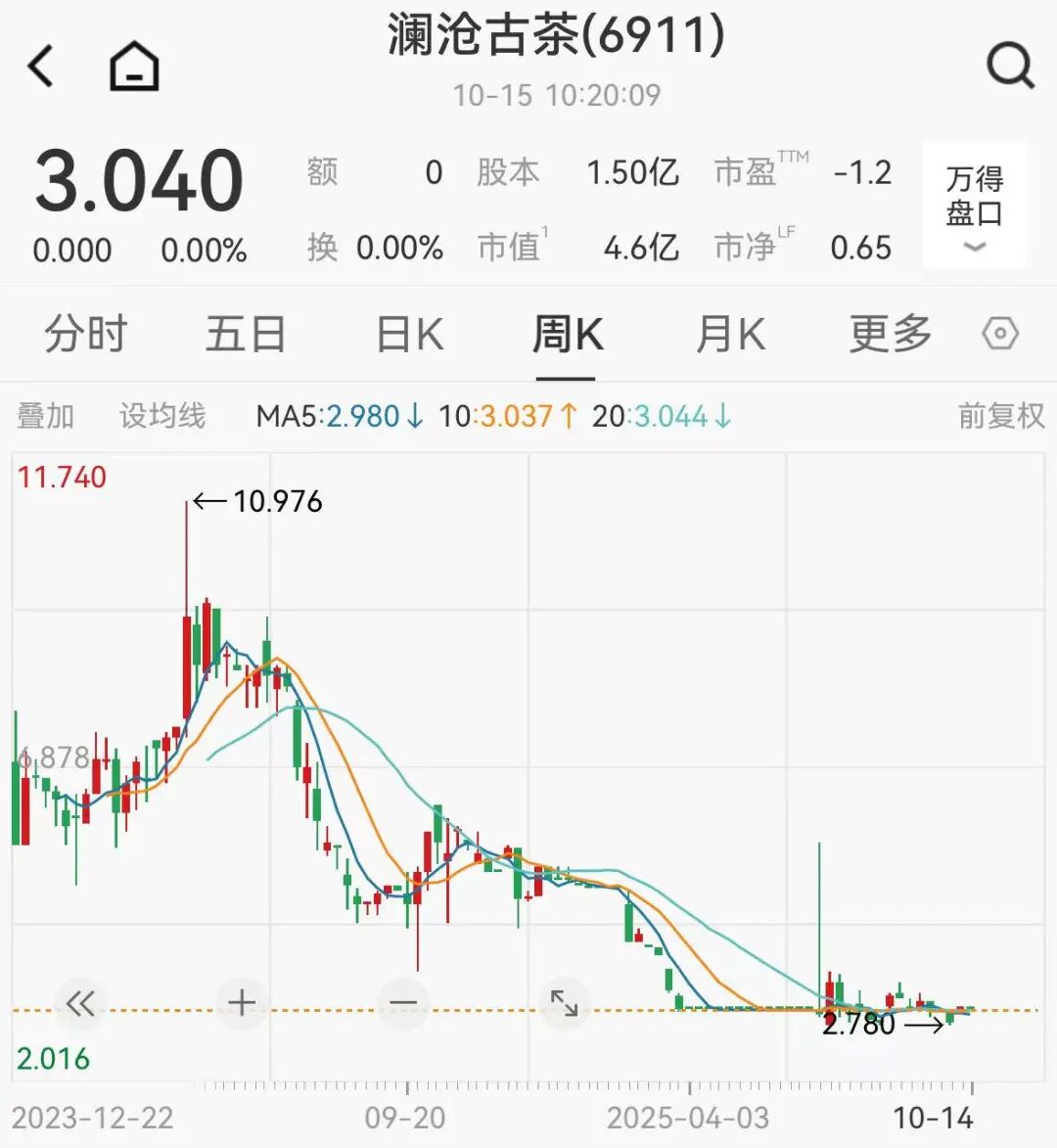Open stock search
Image resolution: width=1057 pixels, height=1148 pixels.
[x=1010, y=67]
